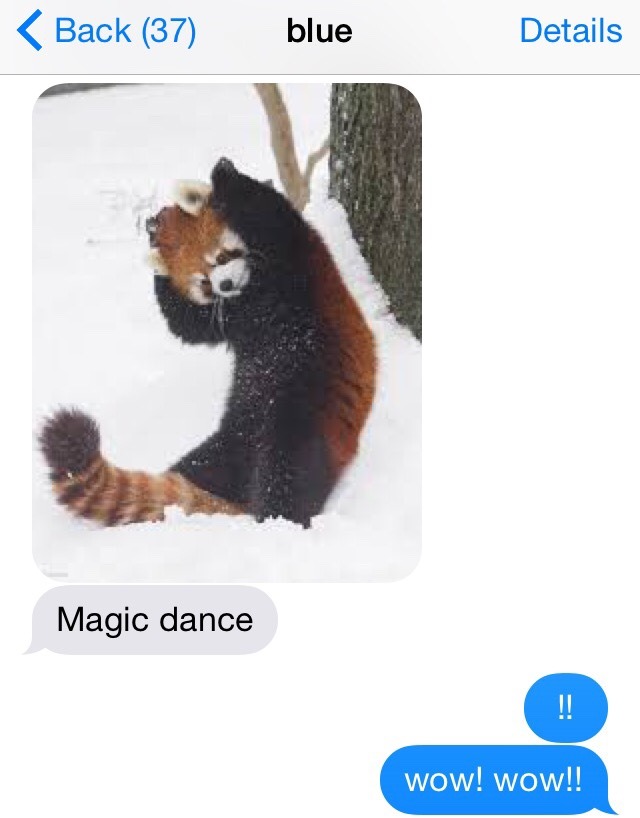Go back to the messages list
Viewport: 640px width, 818px height.
tap(108, 31)
